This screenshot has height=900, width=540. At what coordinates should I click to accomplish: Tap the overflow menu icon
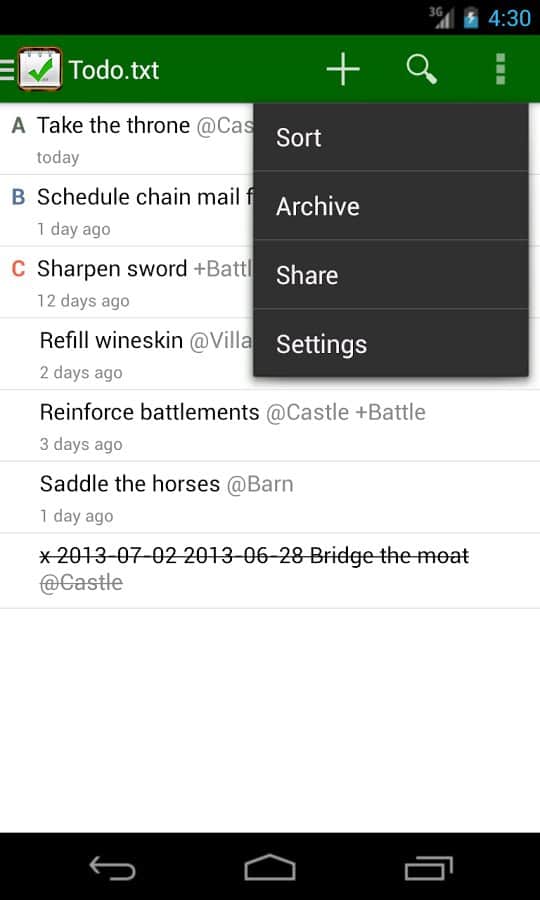tap(500, 69)
